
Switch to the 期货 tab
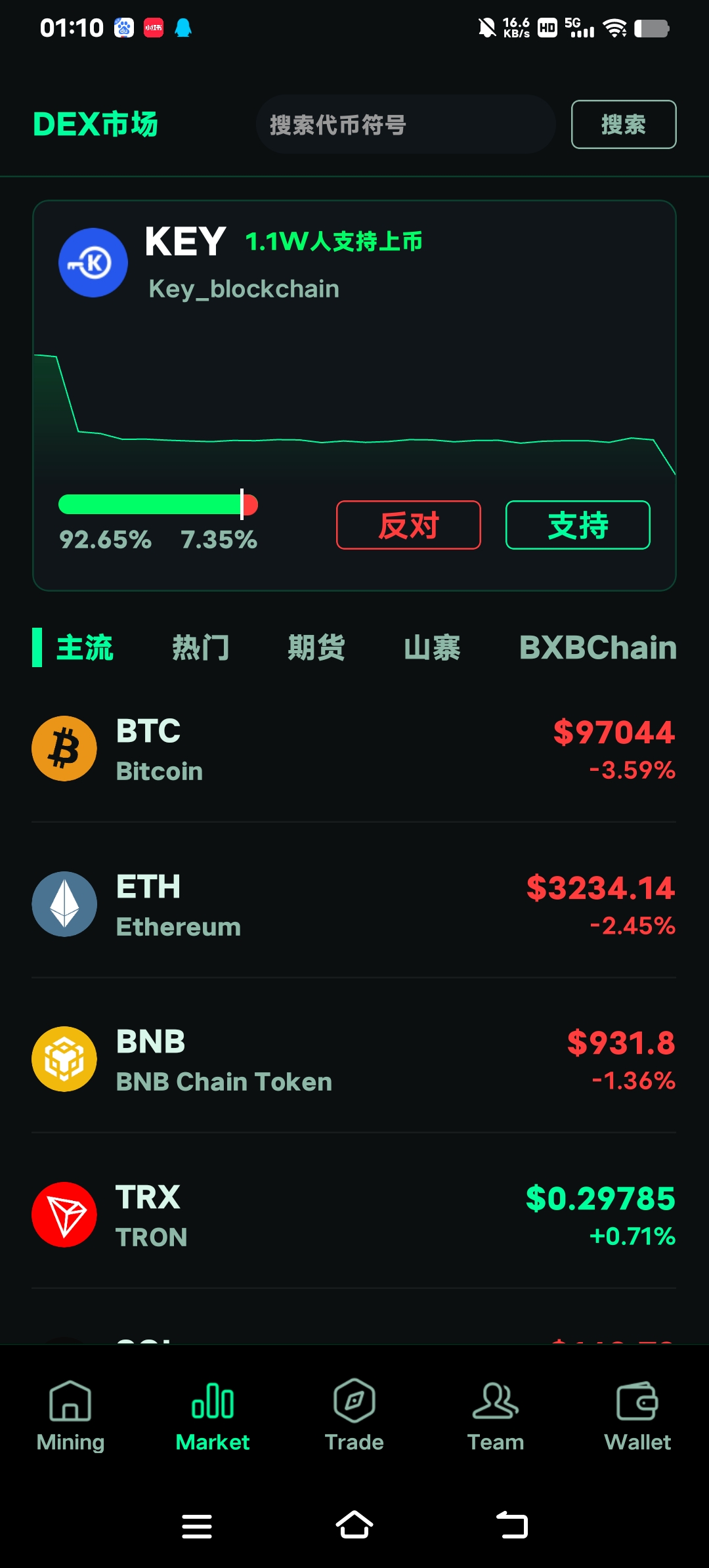click(x=316, y=648)
